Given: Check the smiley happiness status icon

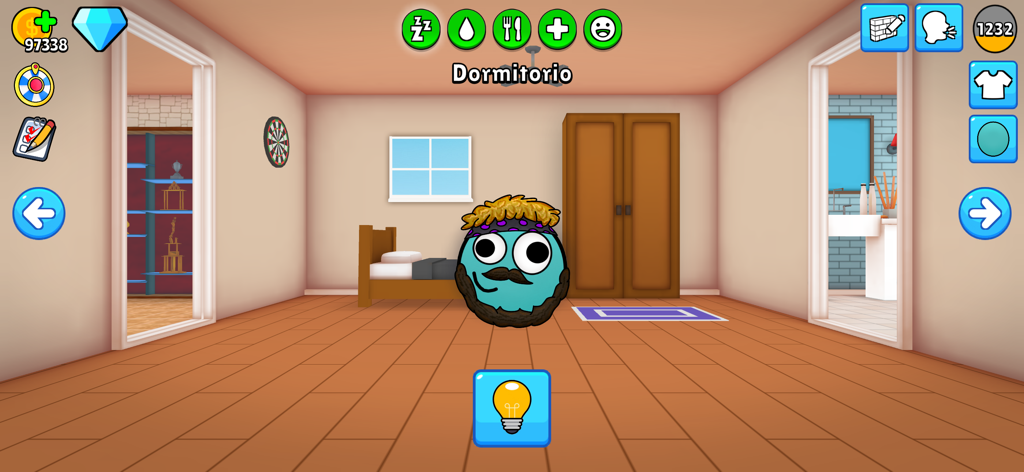Looking at the screenshot, I should click(602, 29).
